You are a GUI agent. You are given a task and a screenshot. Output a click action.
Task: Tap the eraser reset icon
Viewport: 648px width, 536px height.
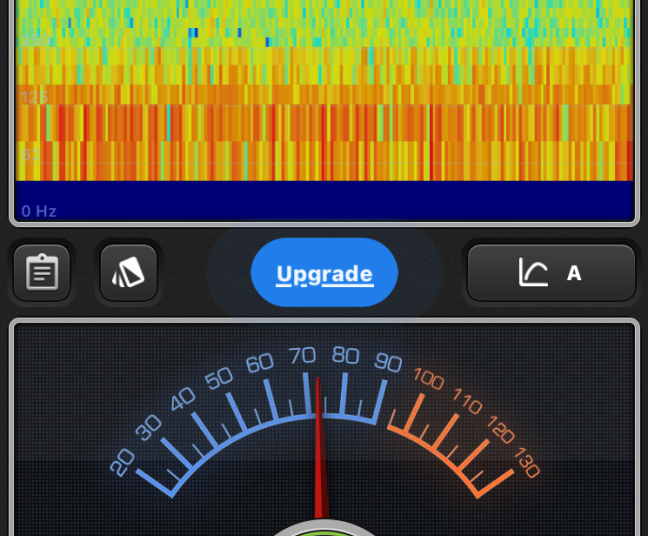pyautogui.click(x=129, y=273)
